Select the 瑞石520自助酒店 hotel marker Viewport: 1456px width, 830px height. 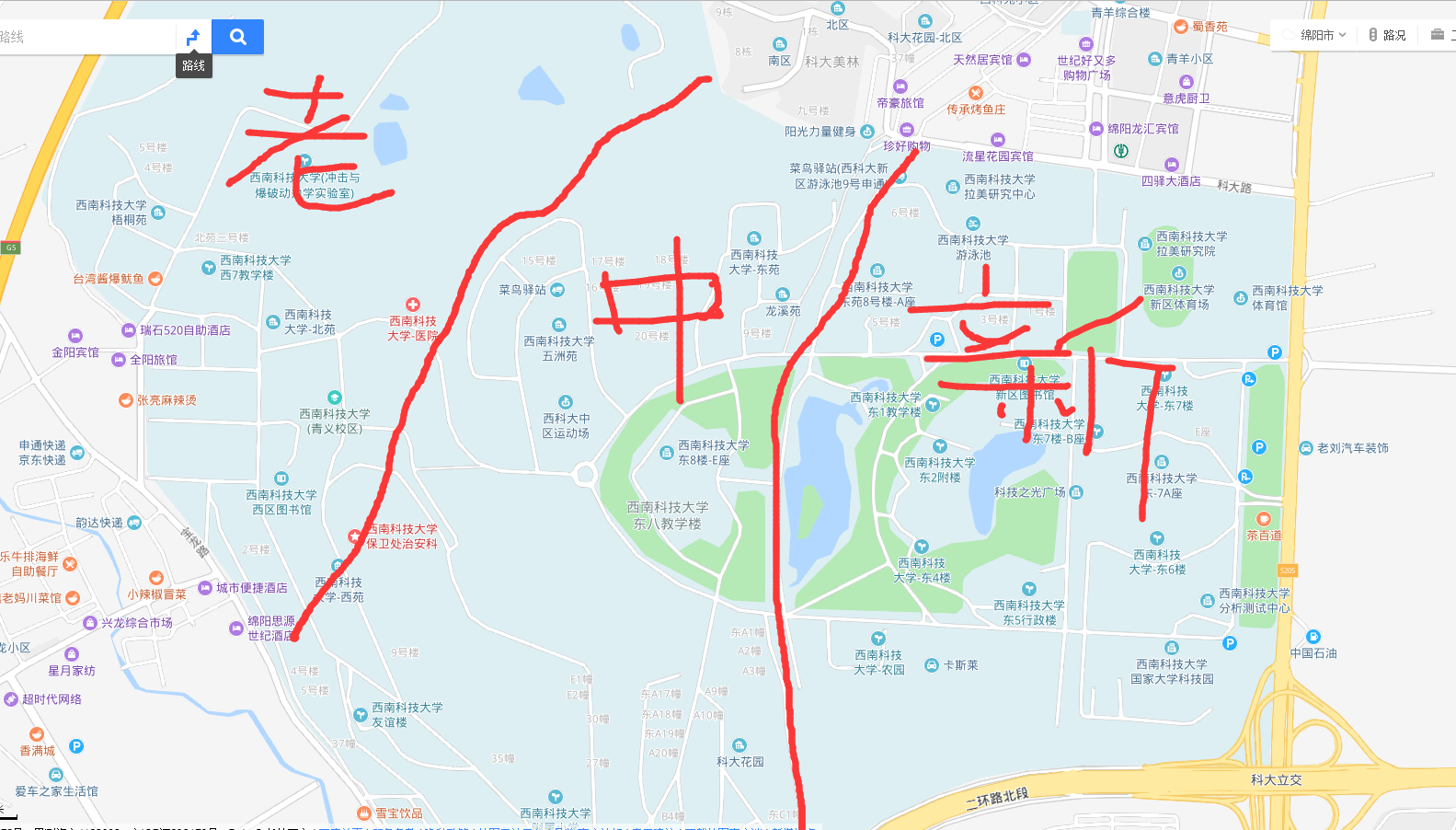(x=129, y=330)
